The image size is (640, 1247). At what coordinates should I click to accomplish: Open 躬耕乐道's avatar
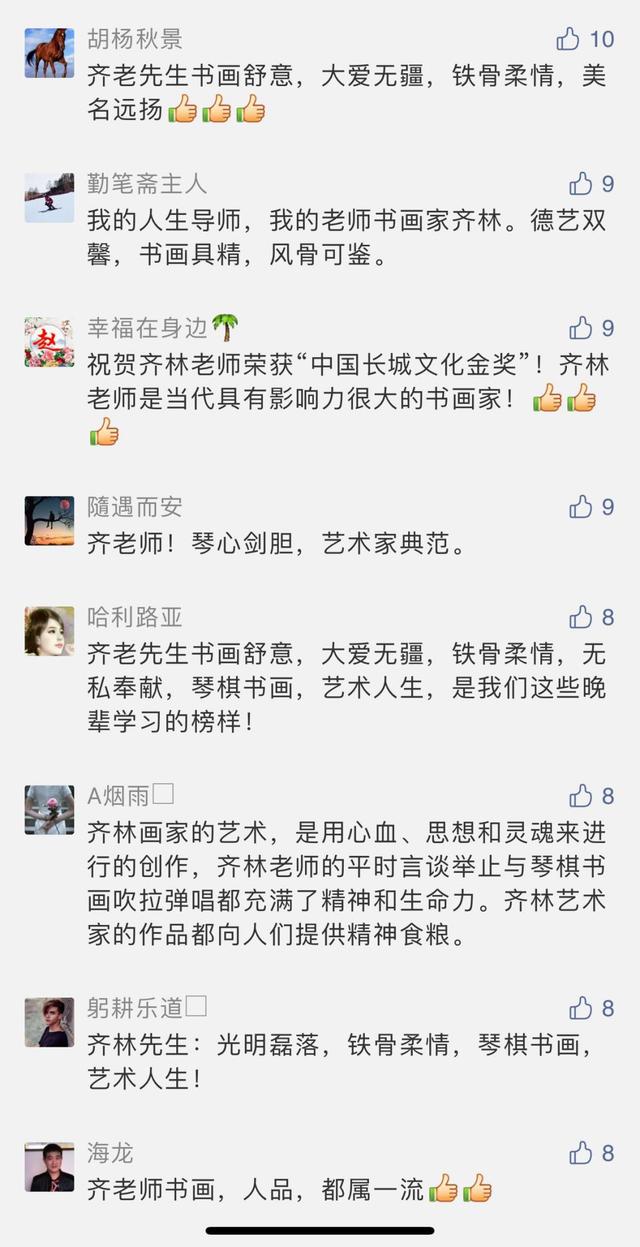(x=49, y=1021)
